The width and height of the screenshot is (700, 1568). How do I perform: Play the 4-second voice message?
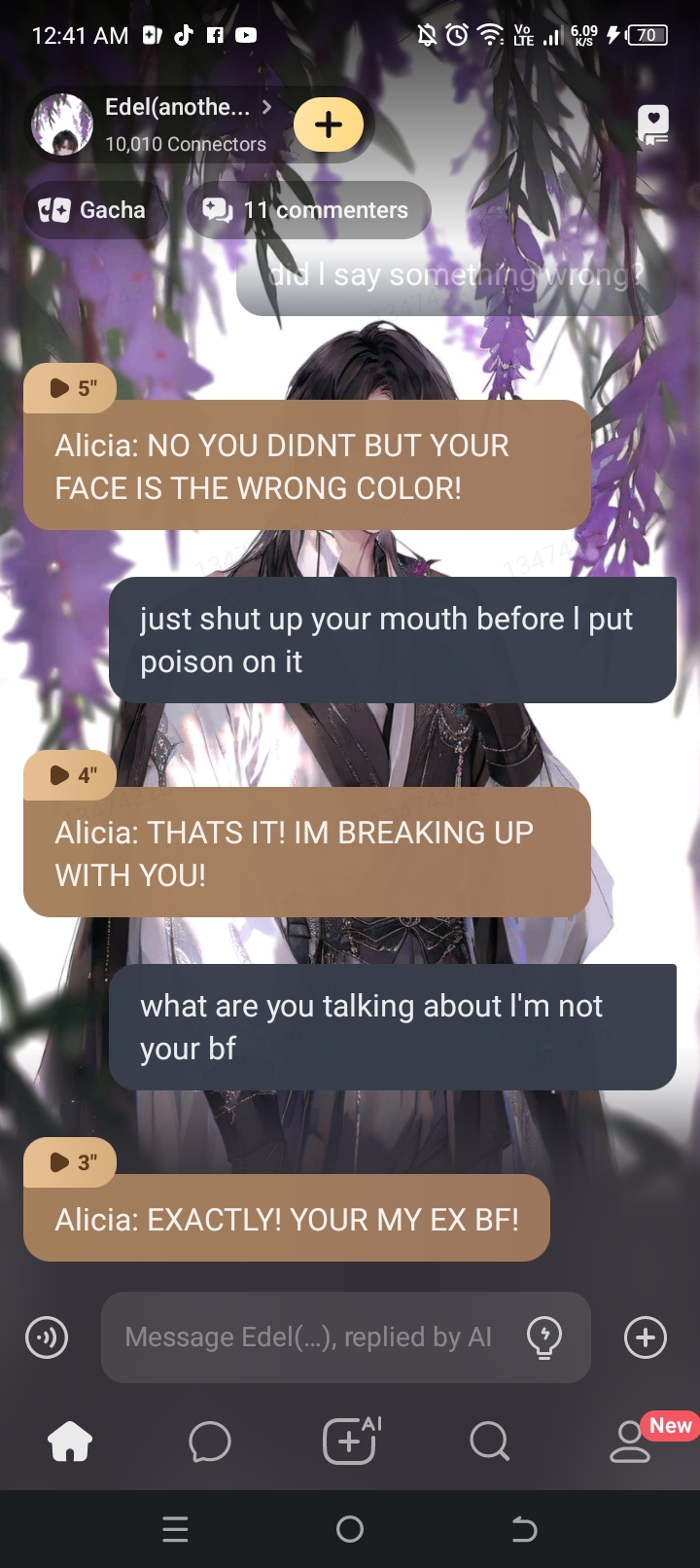tap(70, 775)
